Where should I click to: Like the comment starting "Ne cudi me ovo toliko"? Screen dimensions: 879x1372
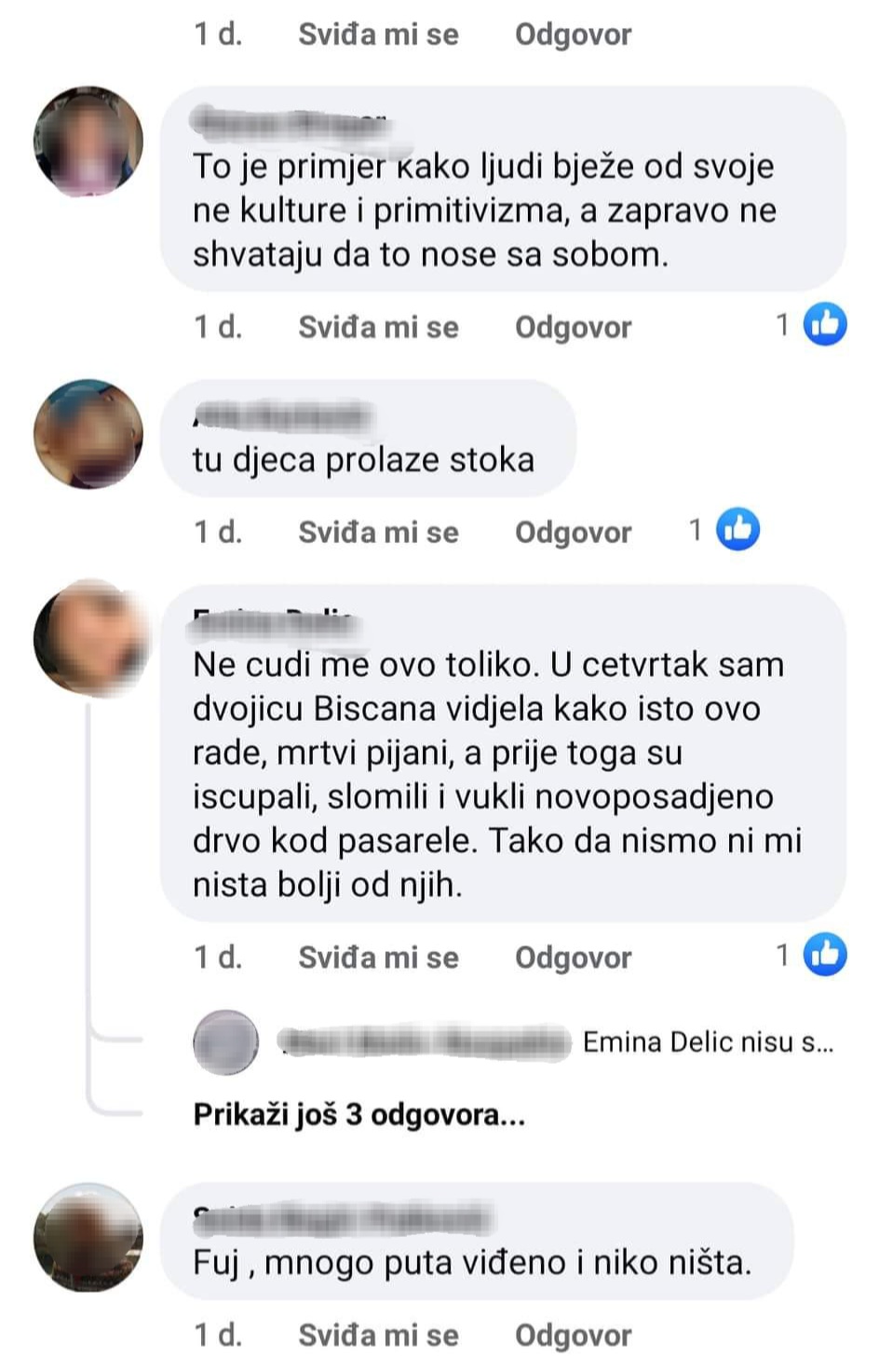pos(378,957)
